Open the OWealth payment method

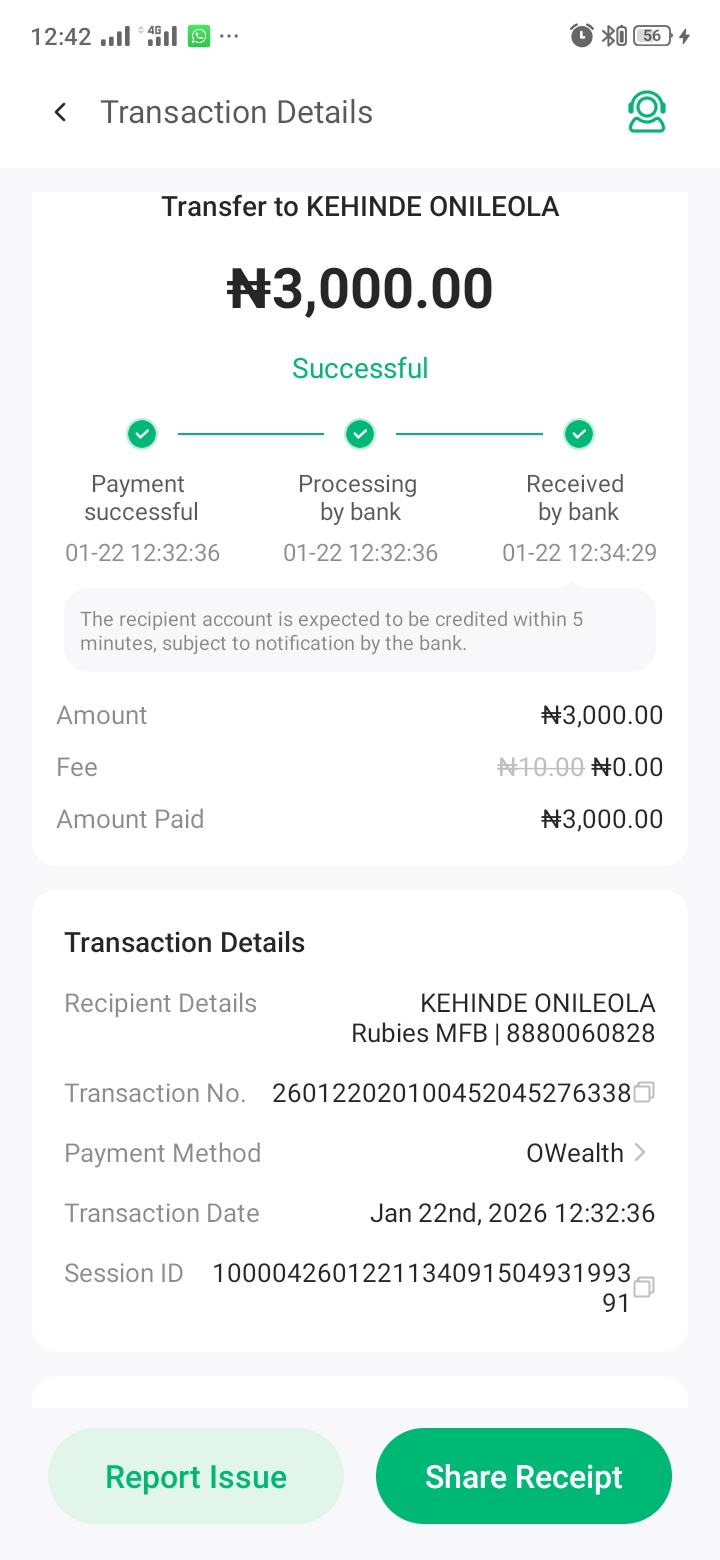point(586,1153)
